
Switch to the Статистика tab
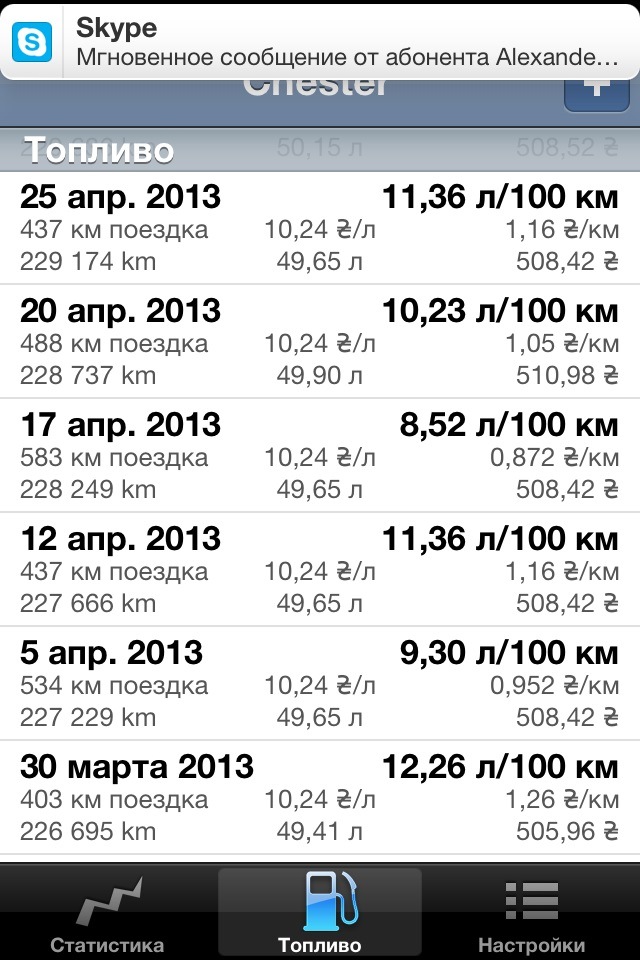click(107, 912)
